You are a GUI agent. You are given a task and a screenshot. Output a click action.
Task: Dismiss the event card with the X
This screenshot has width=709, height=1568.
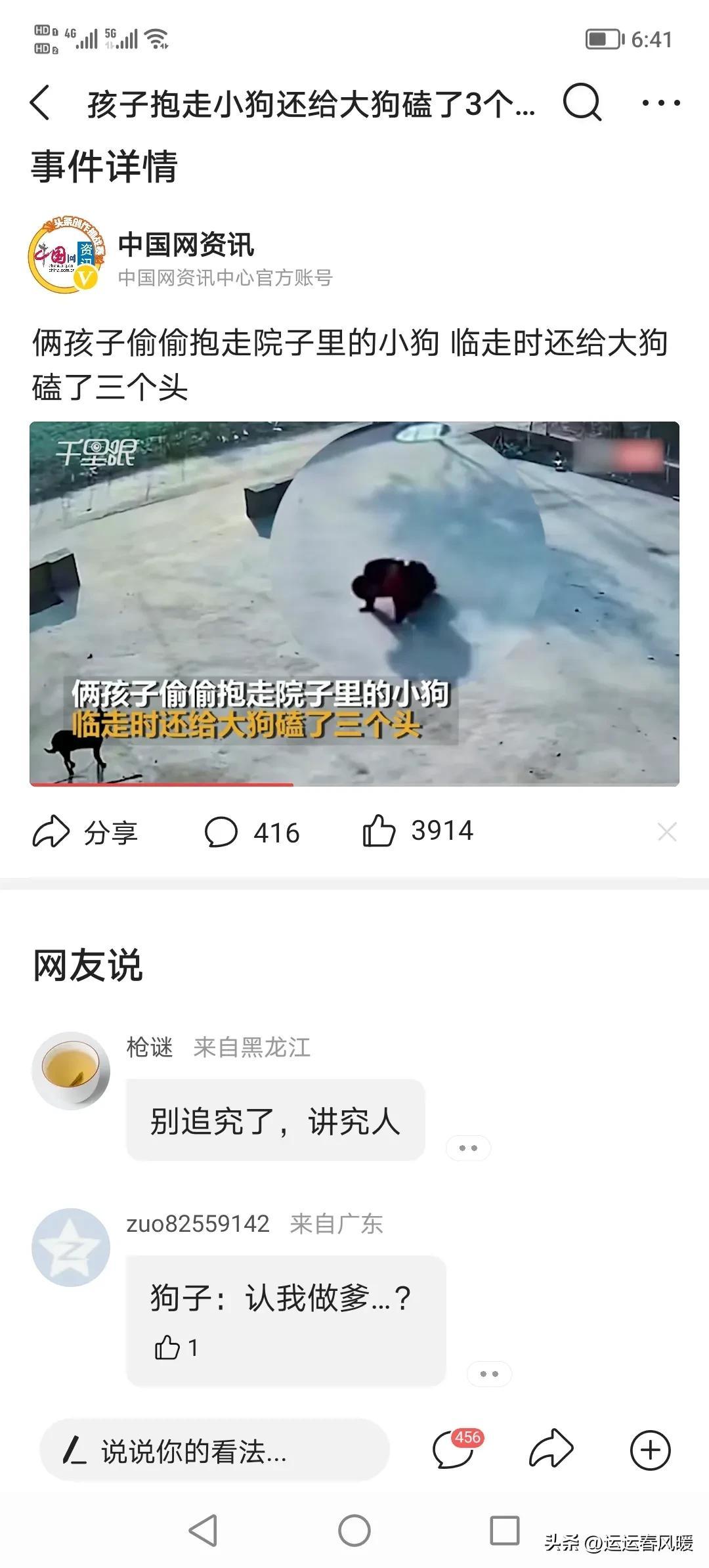[667, 832]
